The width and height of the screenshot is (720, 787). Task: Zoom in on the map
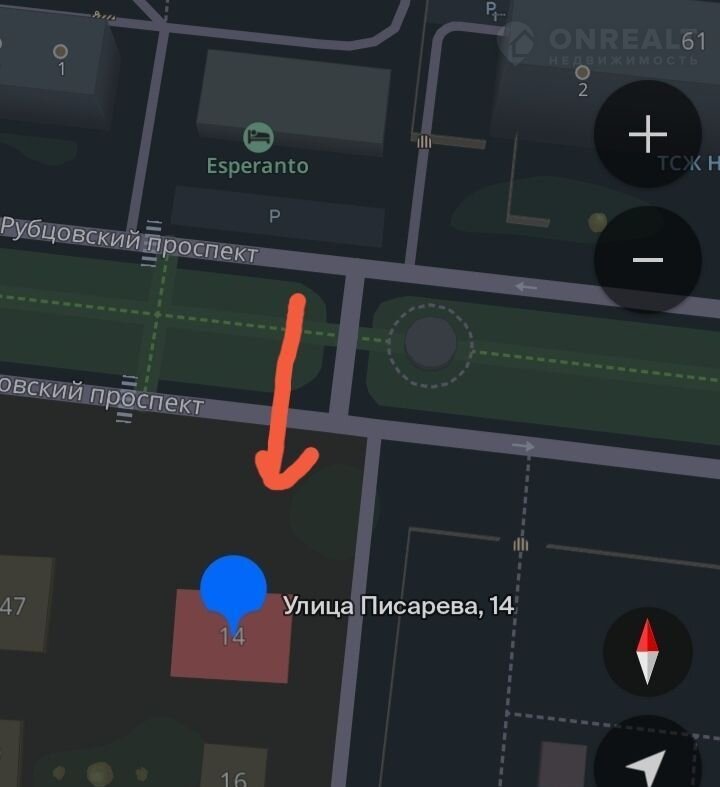[647, 134]
